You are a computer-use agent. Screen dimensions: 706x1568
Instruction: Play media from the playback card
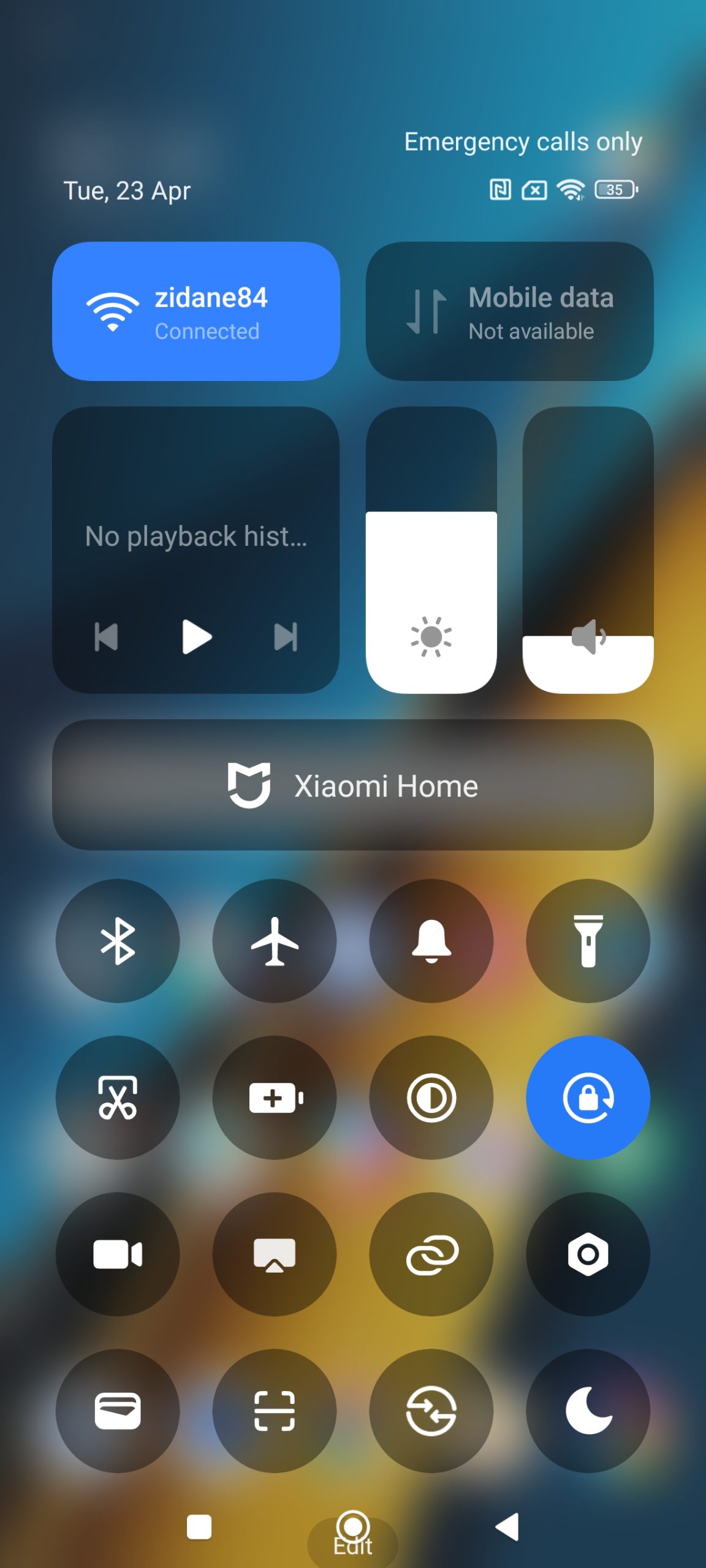[197, 637]
